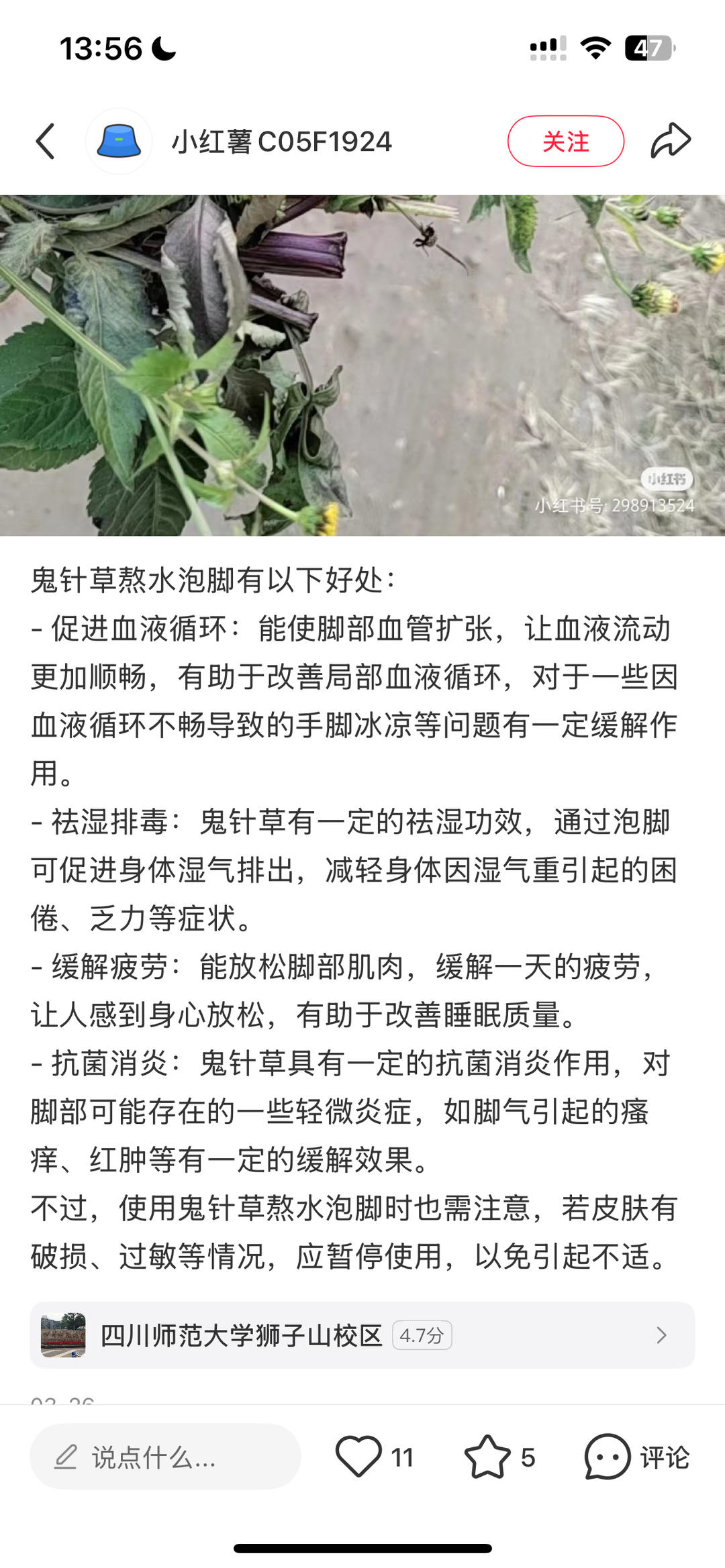Open the username 小红薯 C05F1924 profile
Viewport: 725px width, 1568px height.
tap(281, 141)
